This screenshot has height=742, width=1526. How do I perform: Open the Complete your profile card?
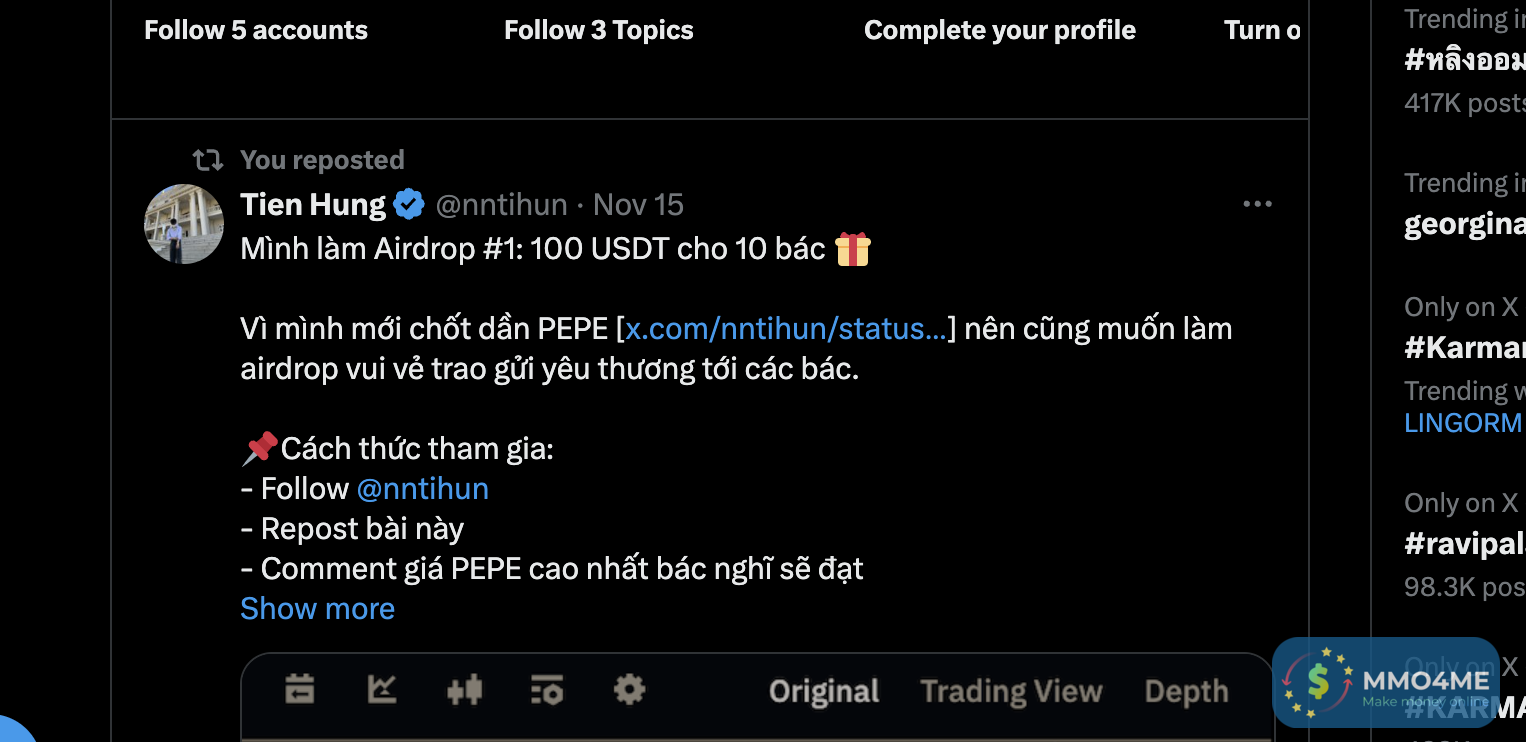point(999,31)
